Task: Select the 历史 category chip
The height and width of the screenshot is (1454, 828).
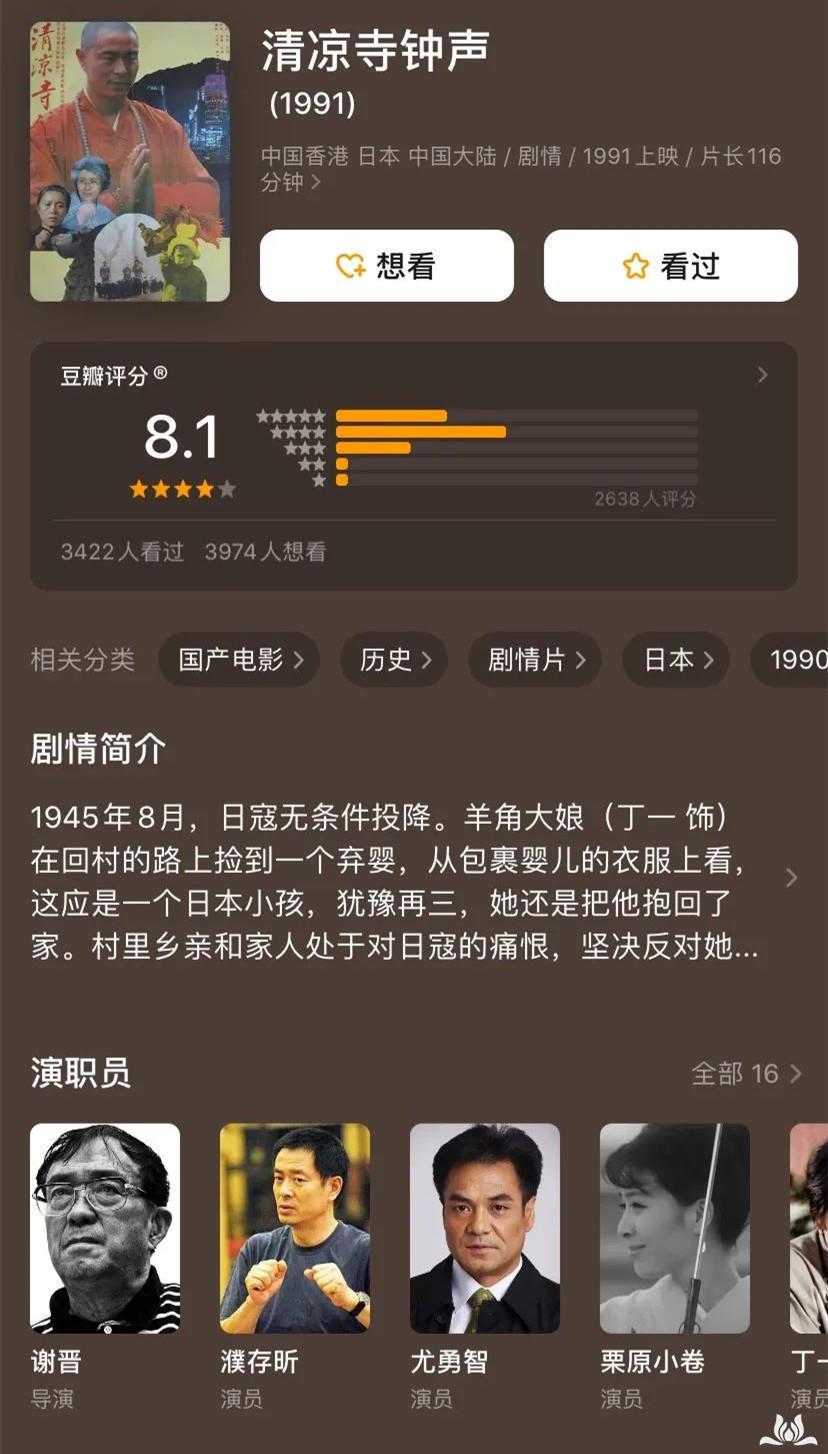Action: (x=395, y=660)
